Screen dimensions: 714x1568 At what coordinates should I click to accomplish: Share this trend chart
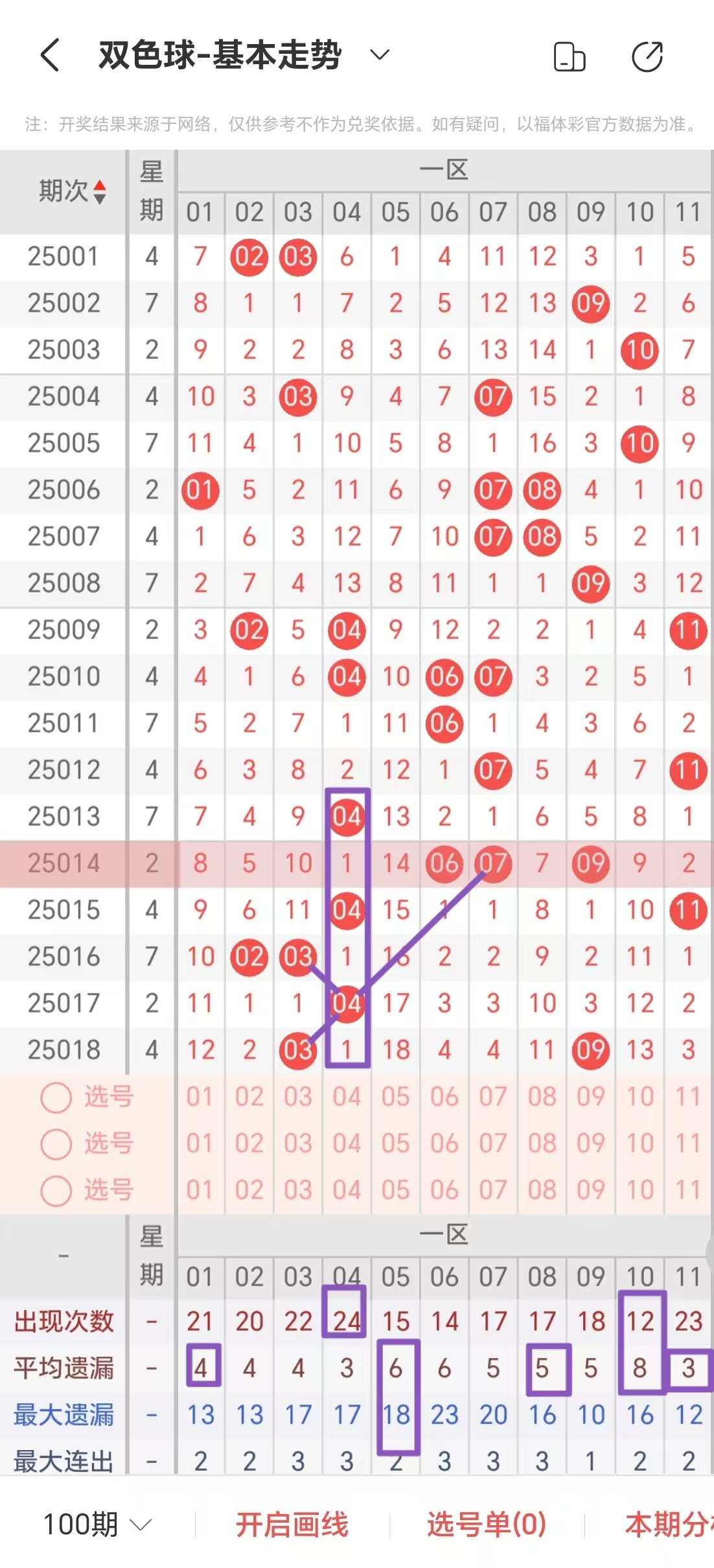(647, 56)
